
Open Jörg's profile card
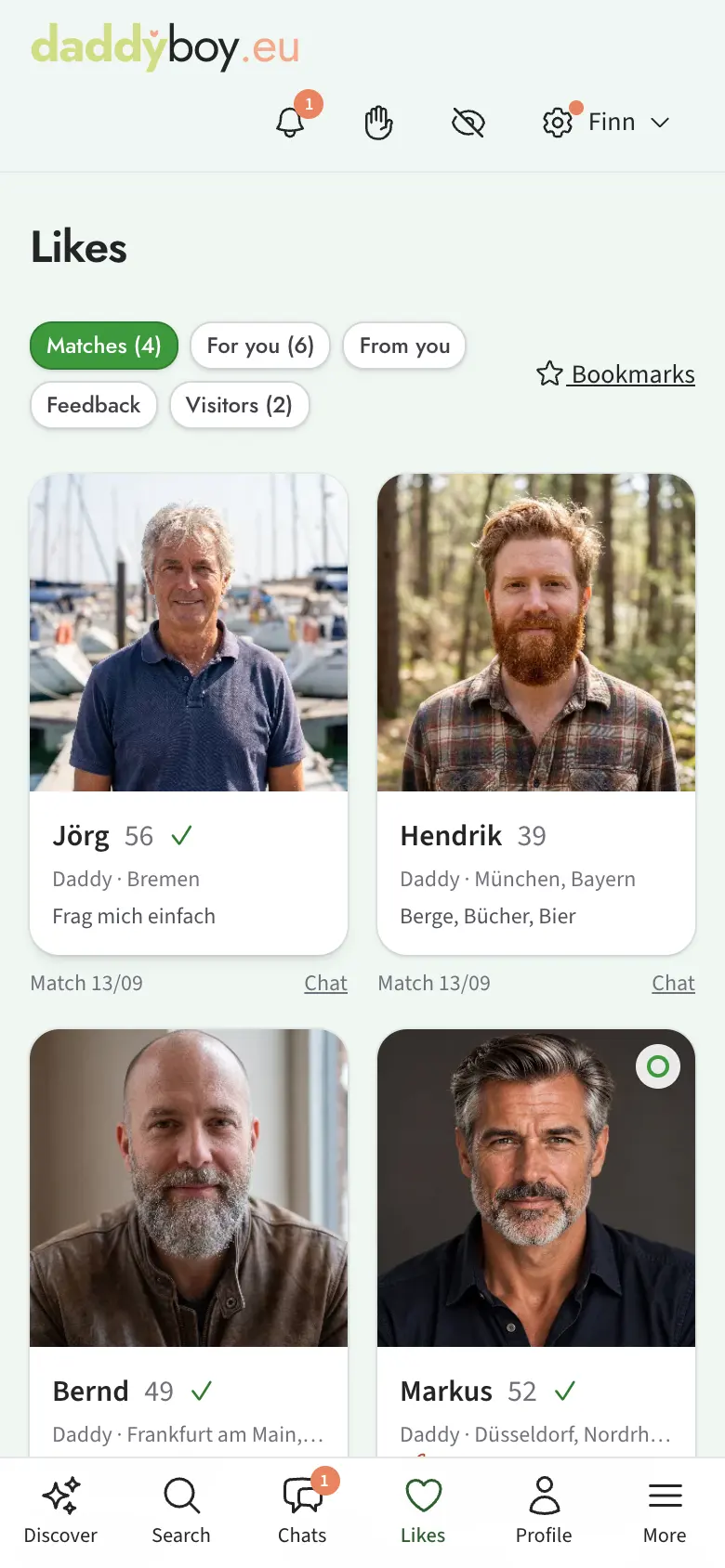(189, 714)
